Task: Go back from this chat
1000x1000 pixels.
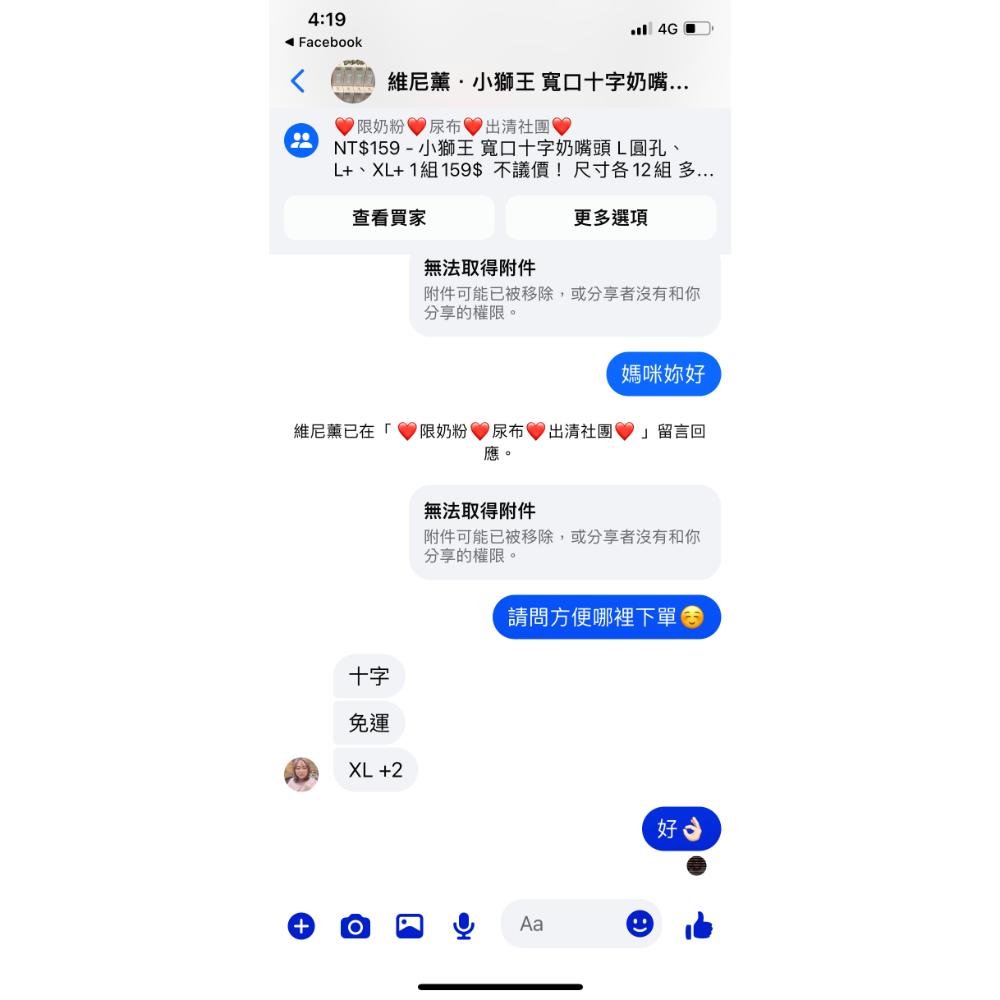Action: click(x=297, y=81)
